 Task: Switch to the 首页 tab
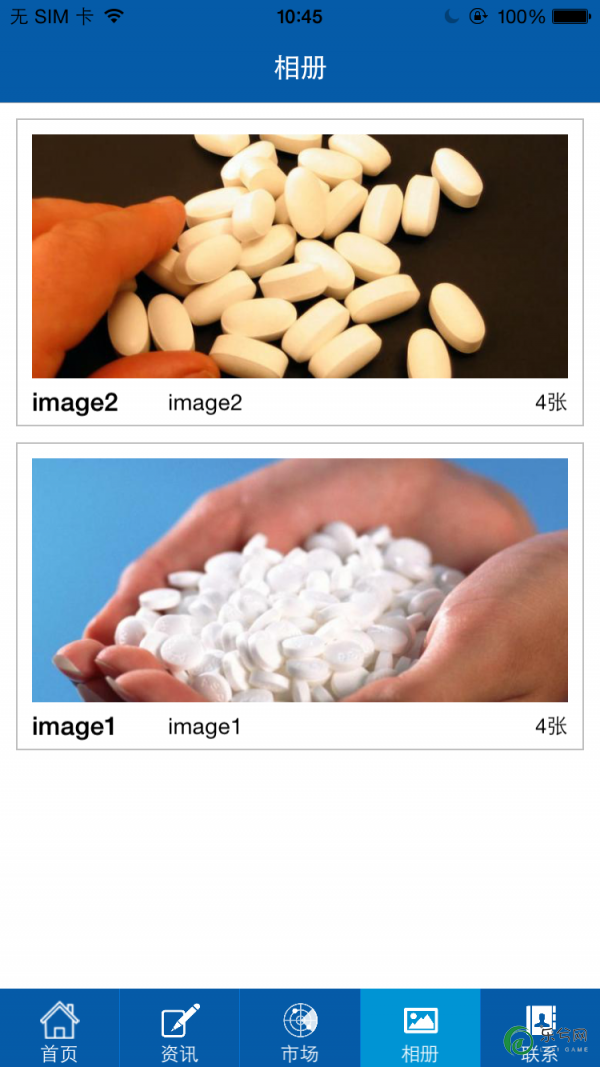coord(59,1030)
